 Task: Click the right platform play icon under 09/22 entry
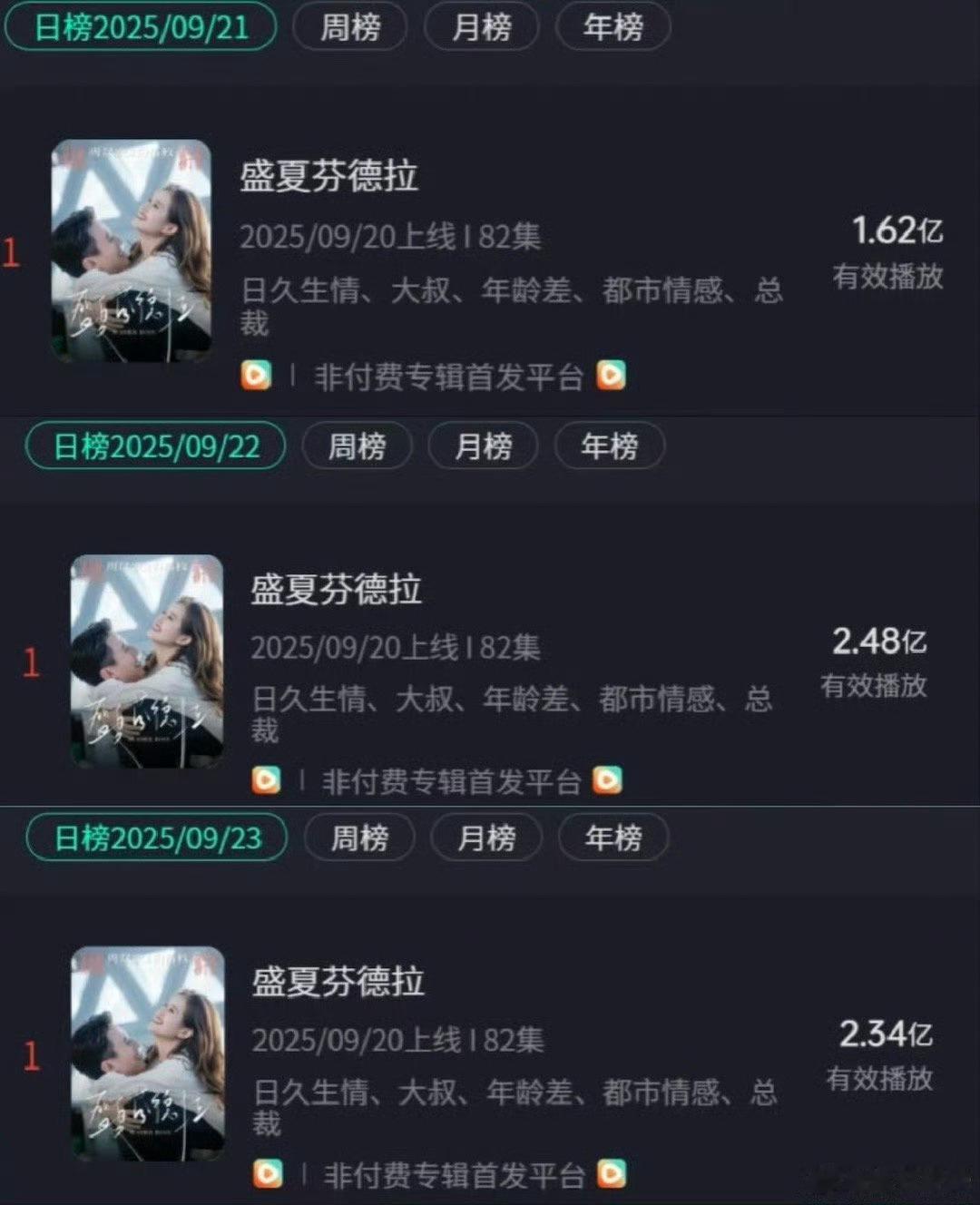(x=606, y=779)
